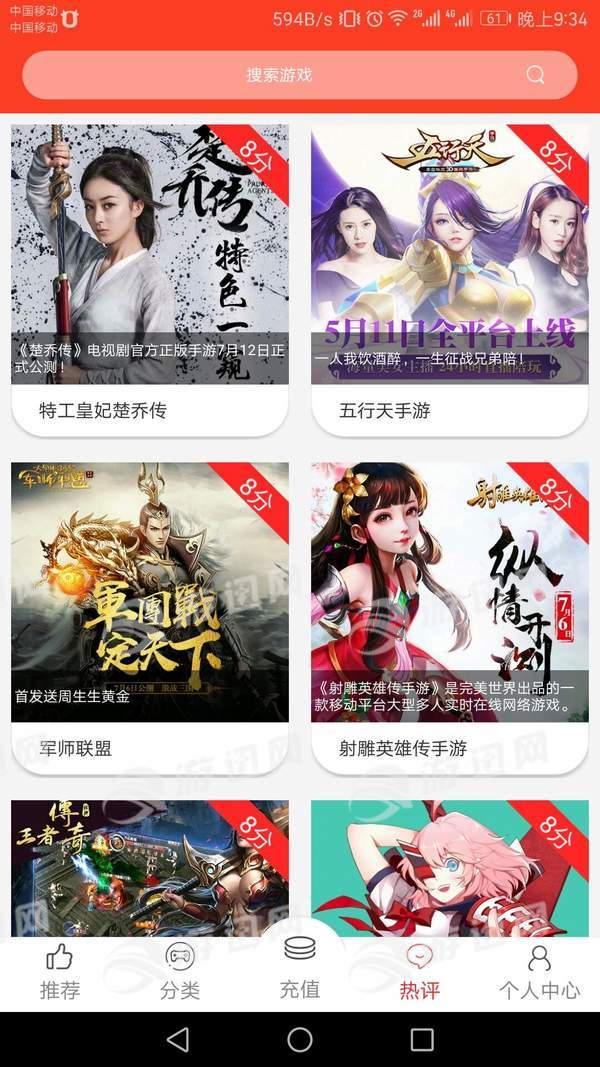The width and height of the screenshot is (600, 1067).
Task: Switch to the 个人中心 tab
Action: click(x=539, y=972)
